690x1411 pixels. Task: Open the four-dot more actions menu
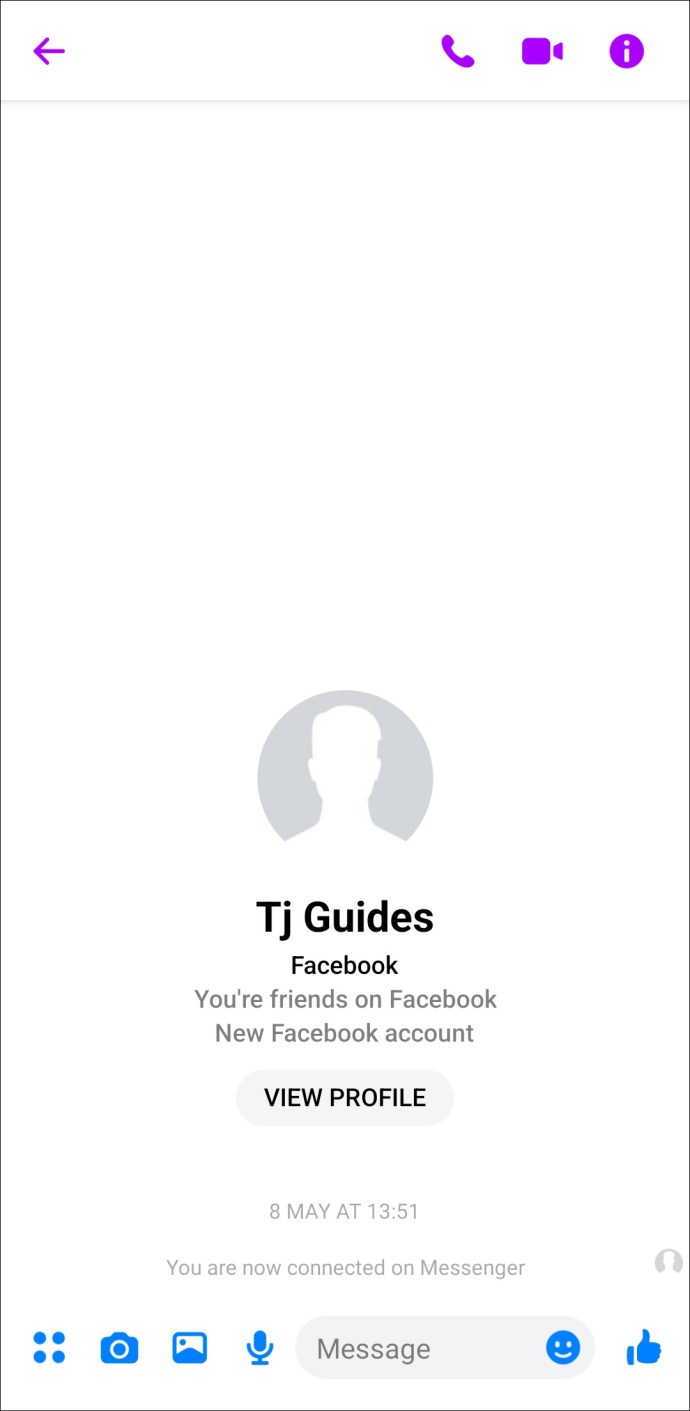(x=49, y=1348)
